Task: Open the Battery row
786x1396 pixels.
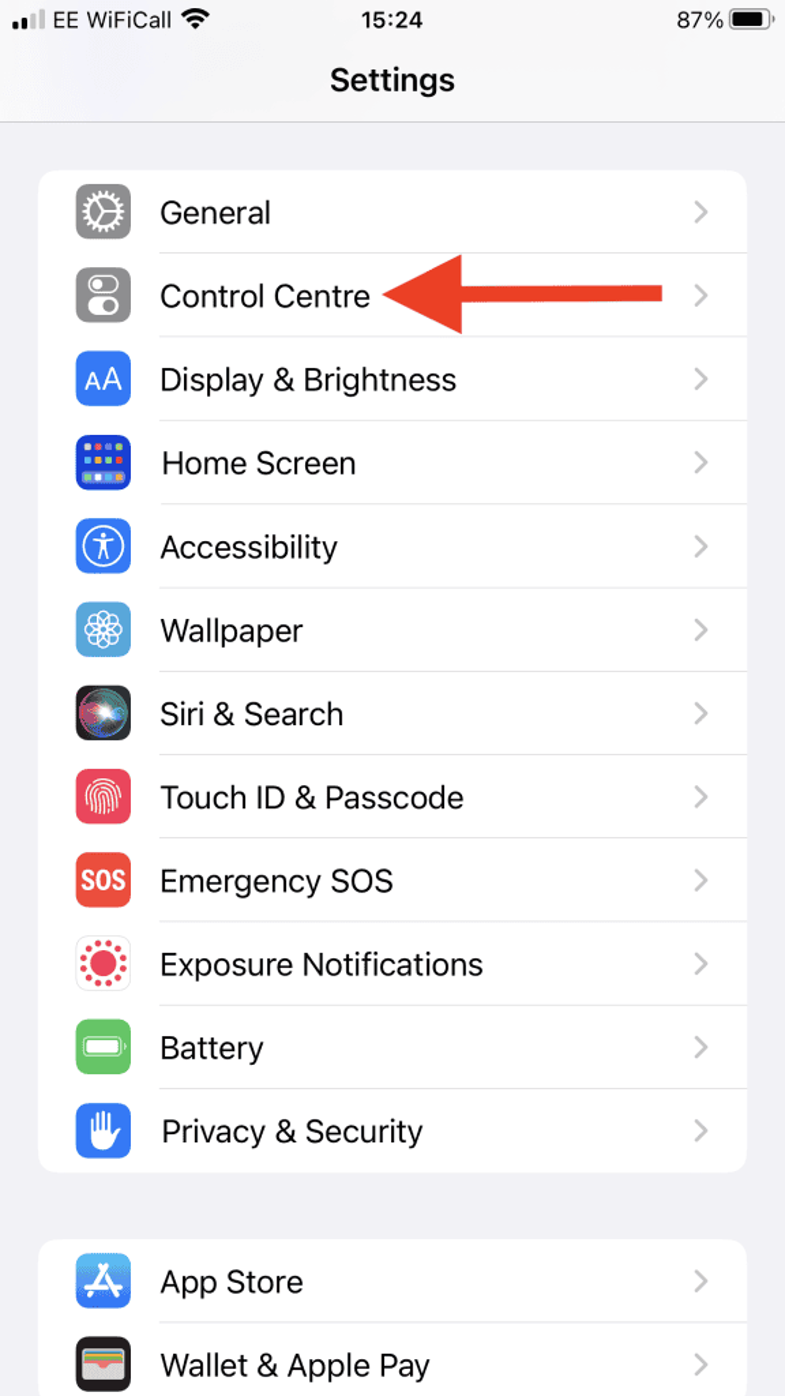Action: point(393,1048)
